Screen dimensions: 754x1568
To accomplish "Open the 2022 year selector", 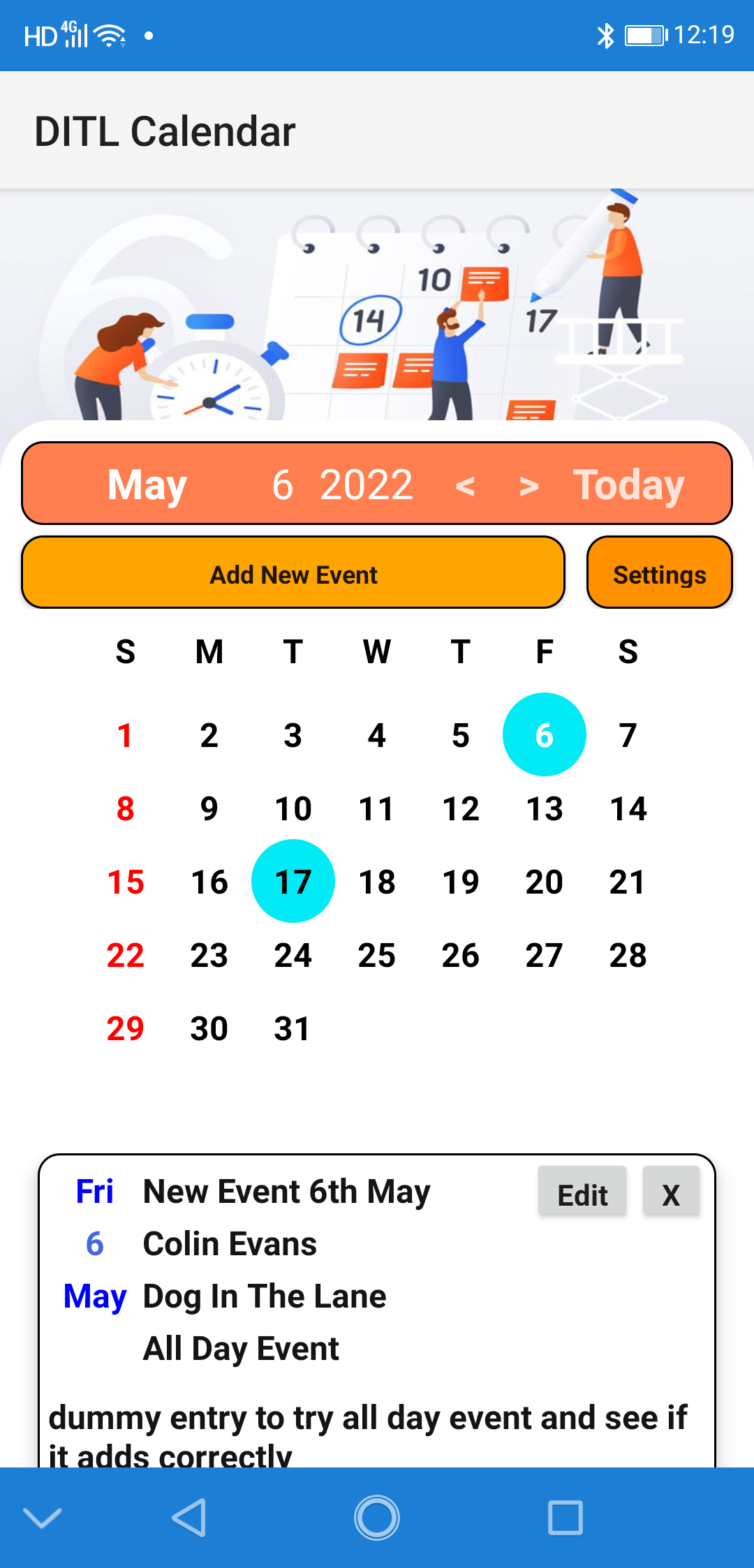I will click(x=366, y=485).
